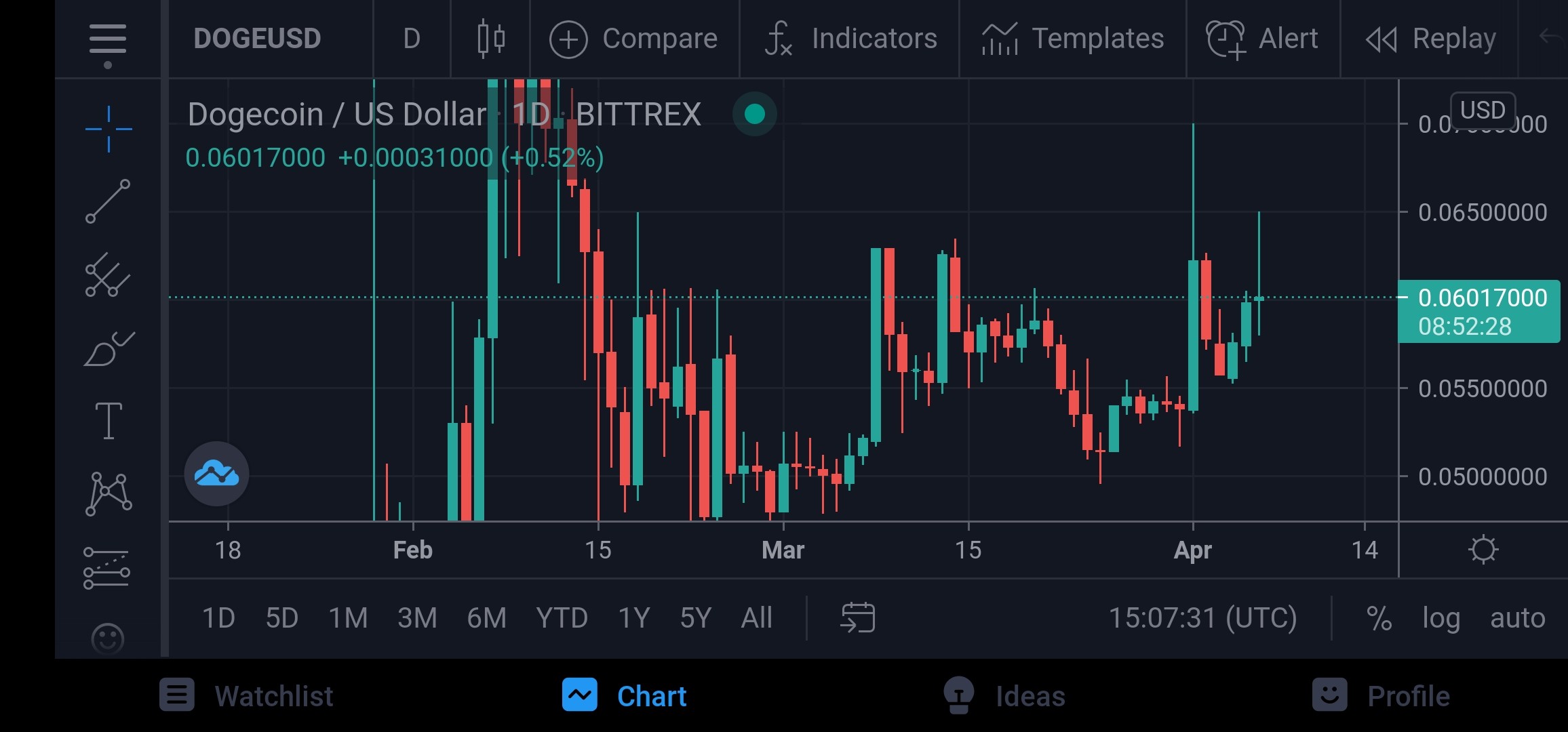
Task: Switch to the Ideas tab
Action: click(x=1004, y=696)
